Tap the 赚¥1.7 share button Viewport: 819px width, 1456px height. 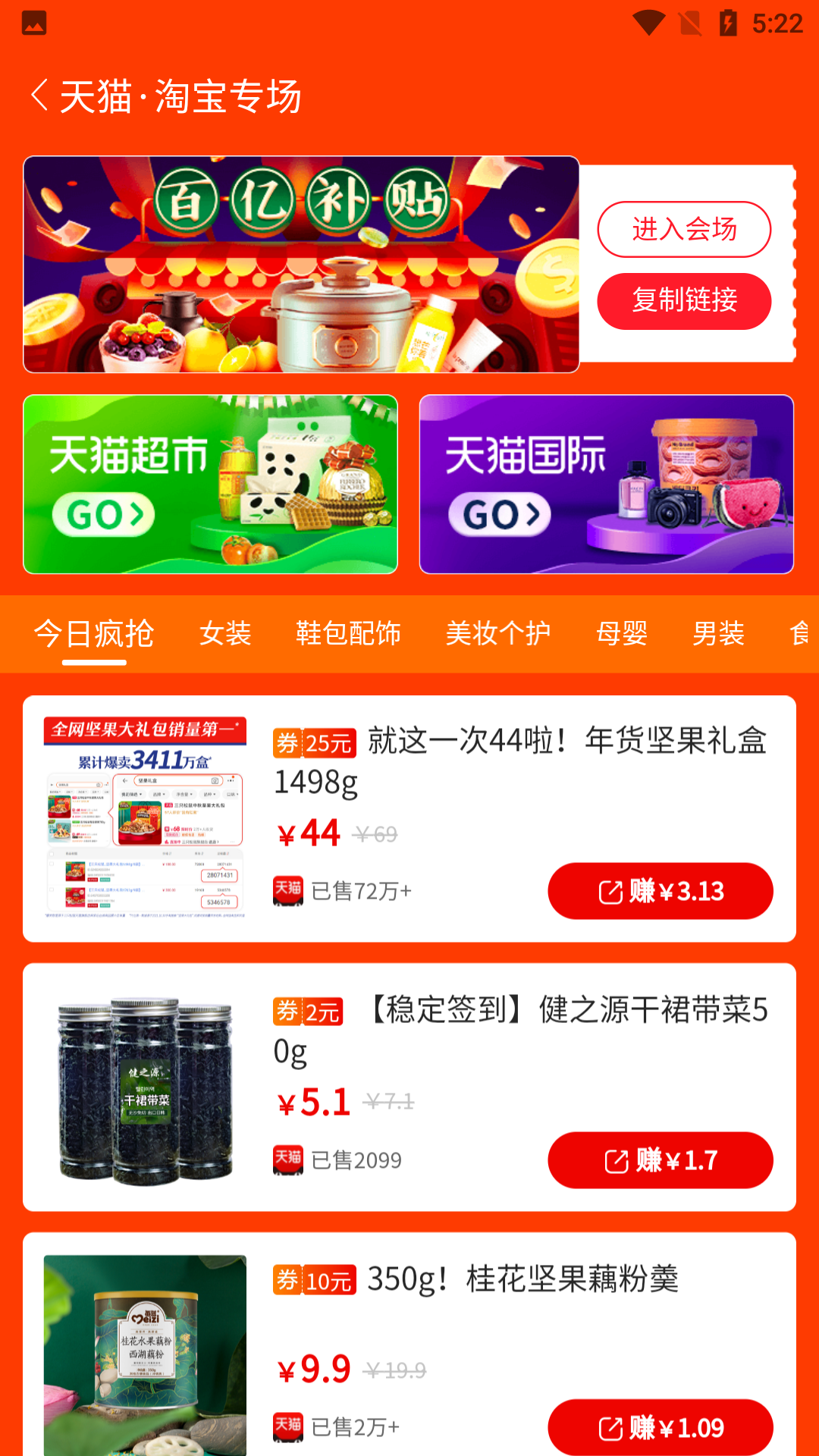coord(661,1160)
